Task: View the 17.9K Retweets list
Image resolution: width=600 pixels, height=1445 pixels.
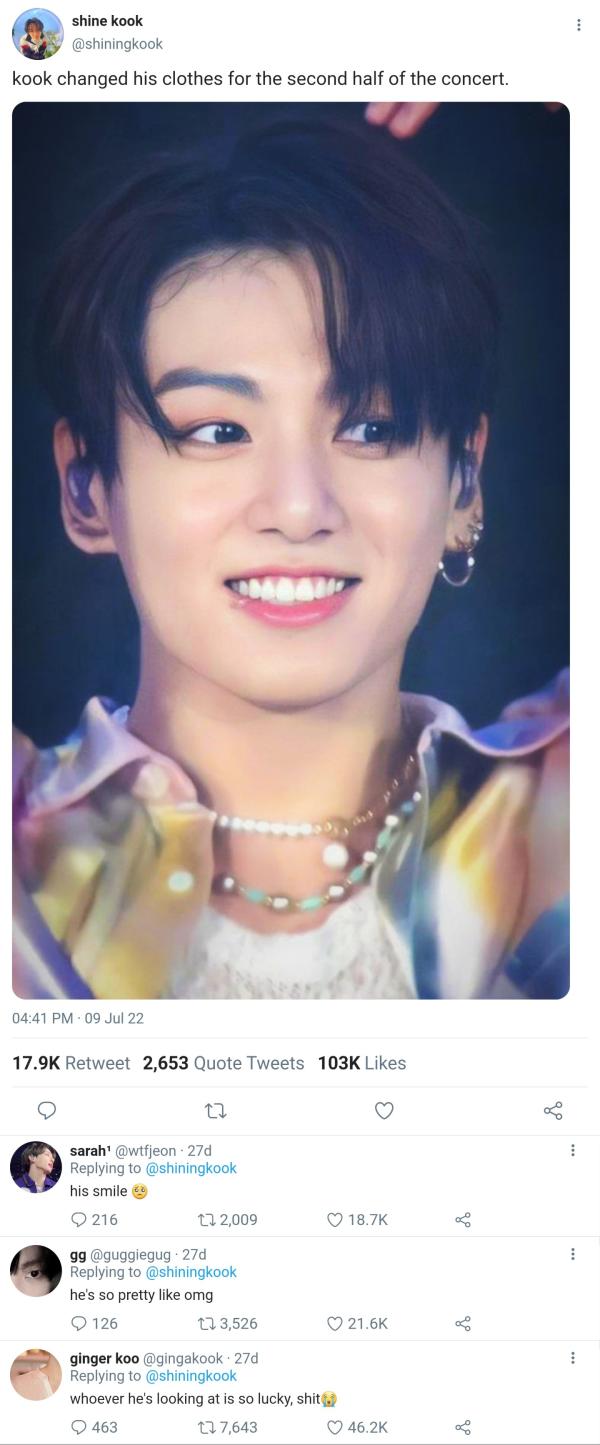Action: (71, 1063)
